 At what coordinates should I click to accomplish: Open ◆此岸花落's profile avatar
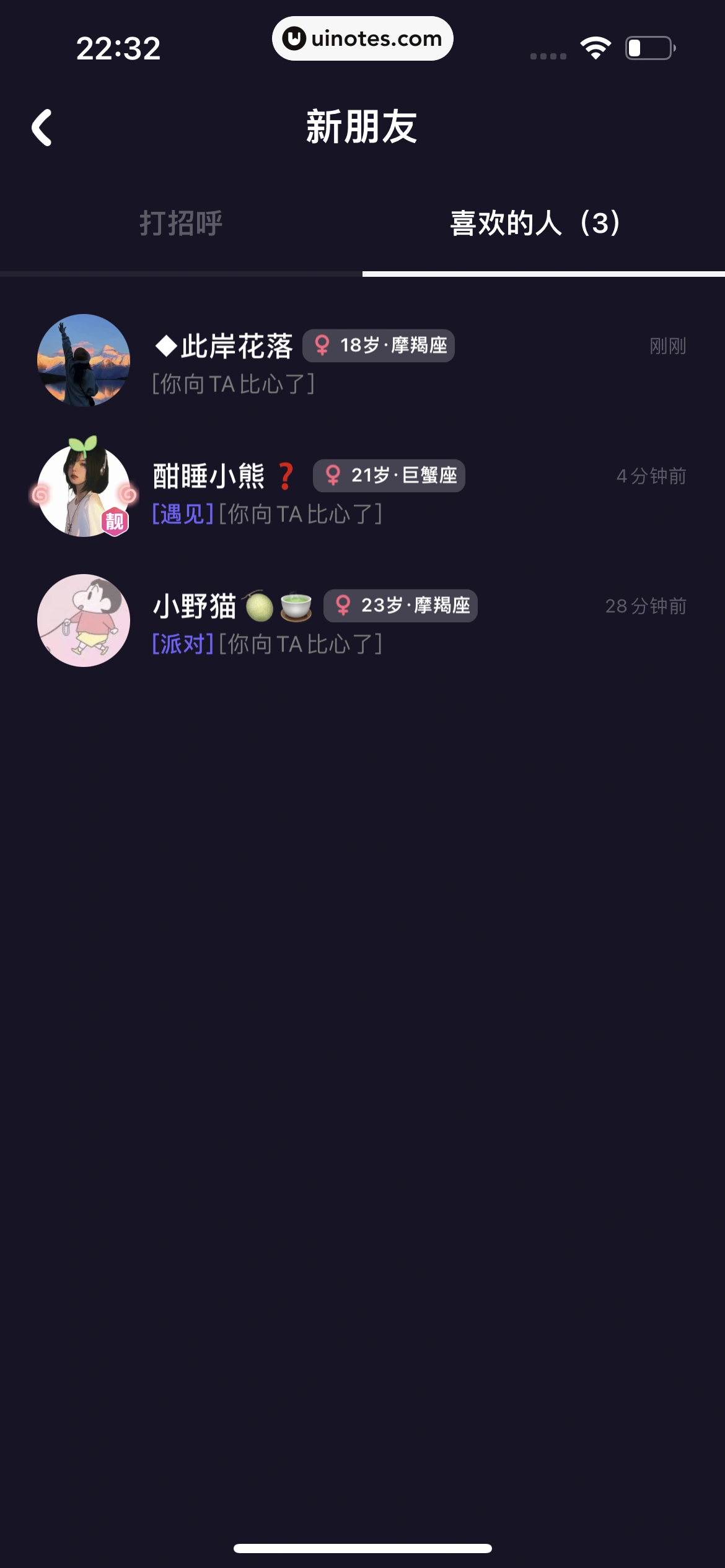(83, 360)
